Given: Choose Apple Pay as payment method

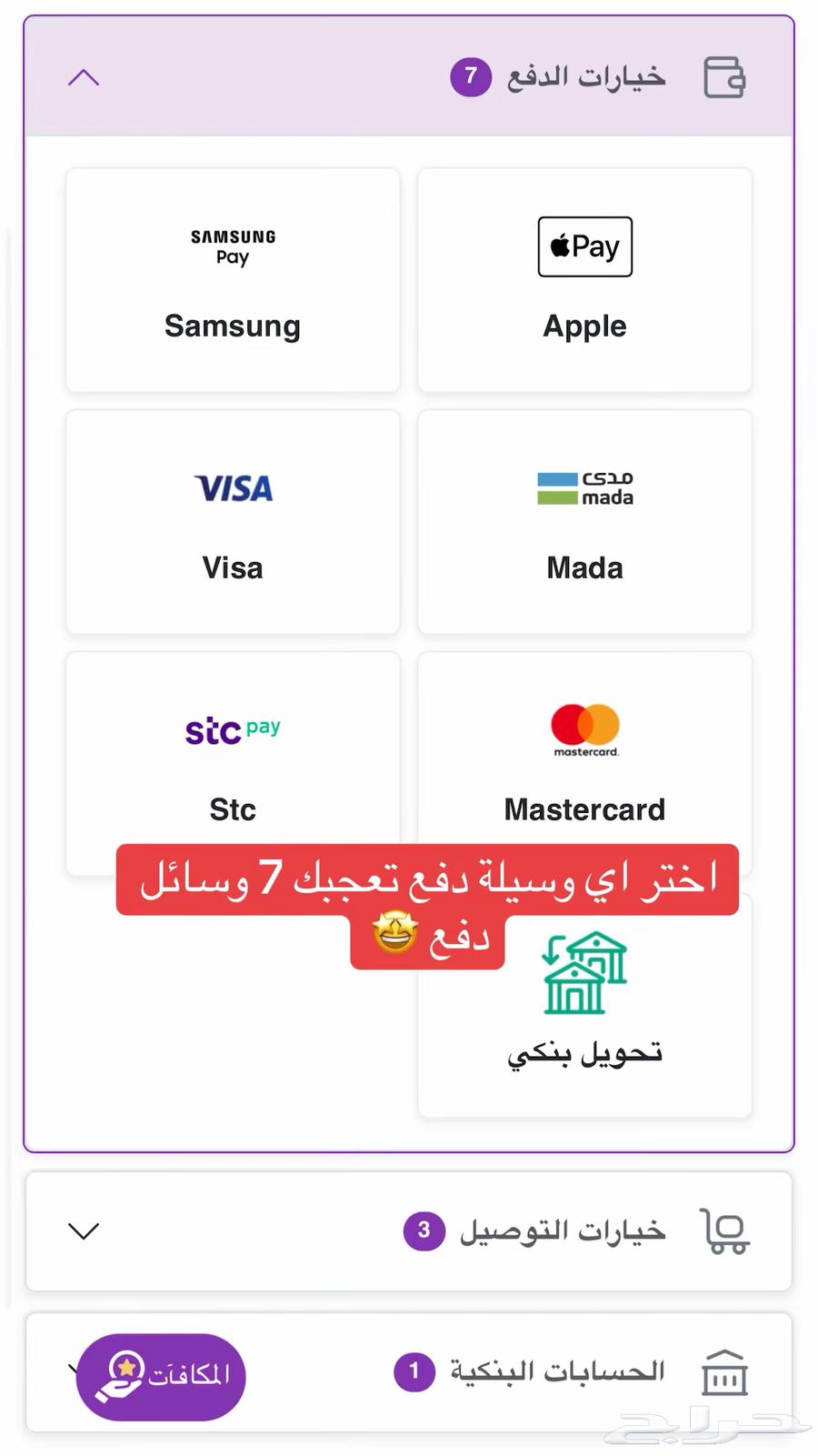Looking at the screenshot, I should (584, 280).
